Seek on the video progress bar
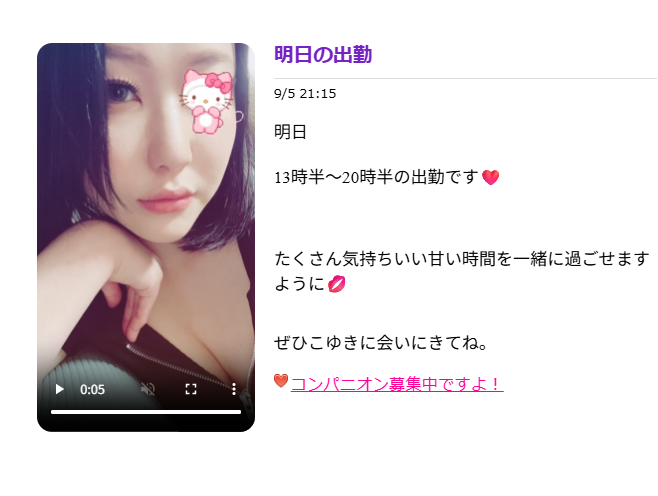 coord(145,411)
